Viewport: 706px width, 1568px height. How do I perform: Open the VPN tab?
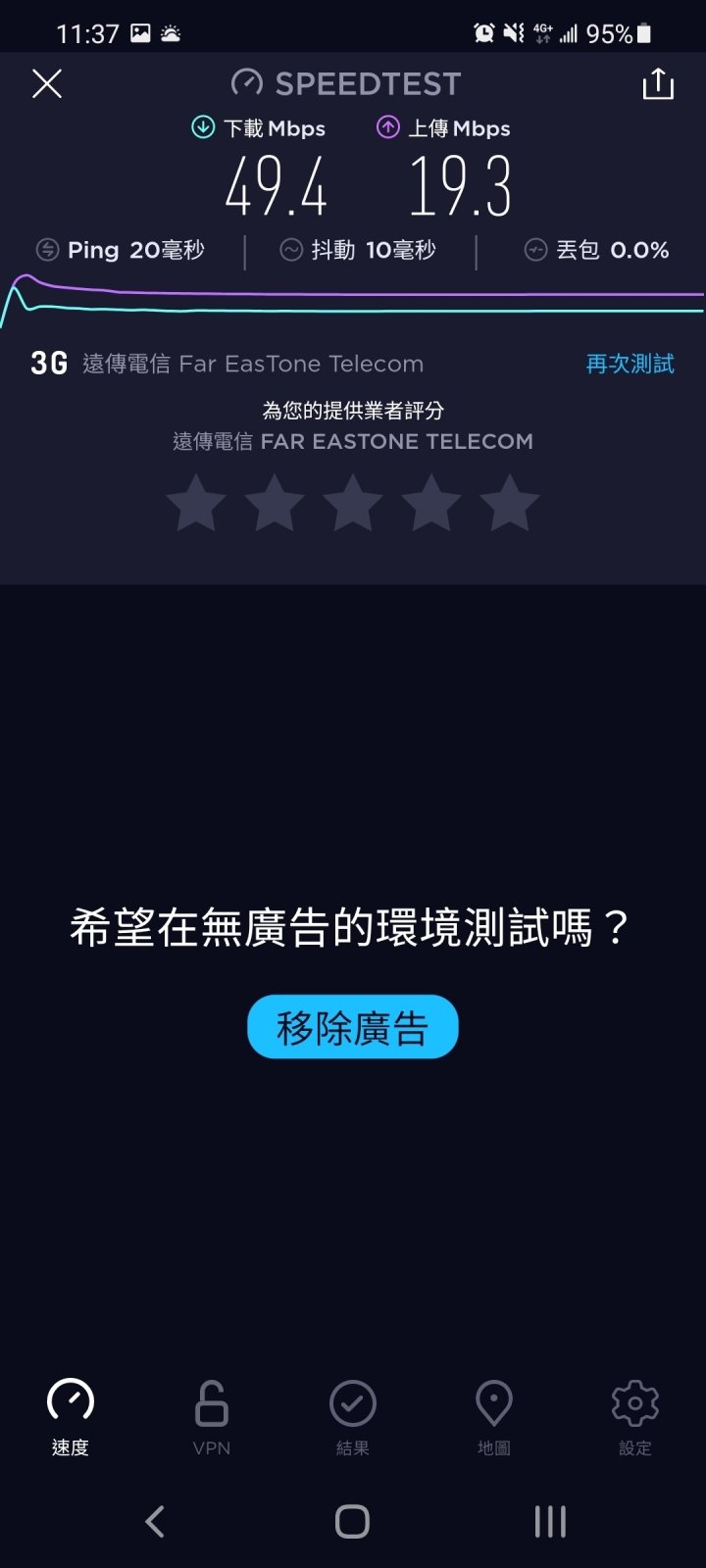coord(212,1416)
